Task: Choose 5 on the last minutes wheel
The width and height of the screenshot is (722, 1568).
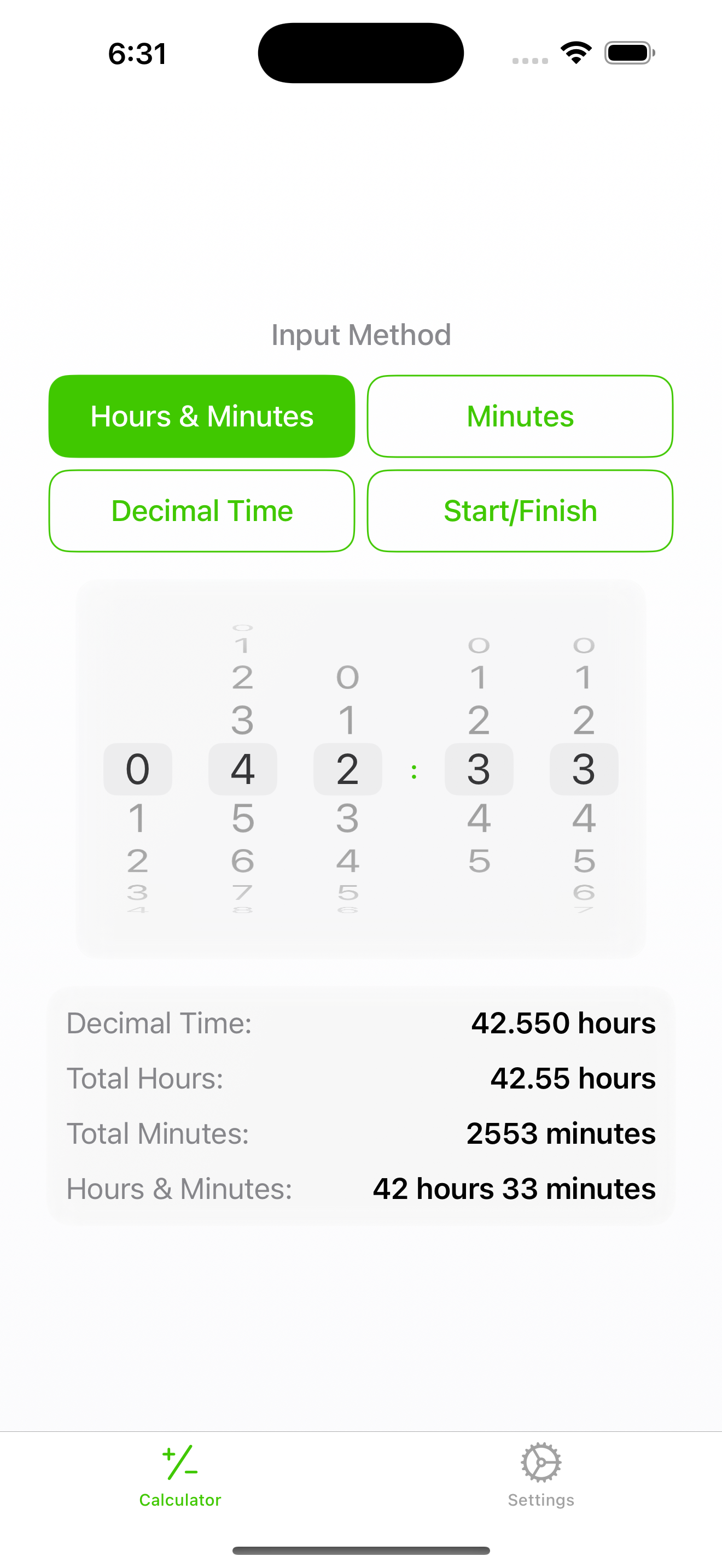Action: [x=584, y=860]
